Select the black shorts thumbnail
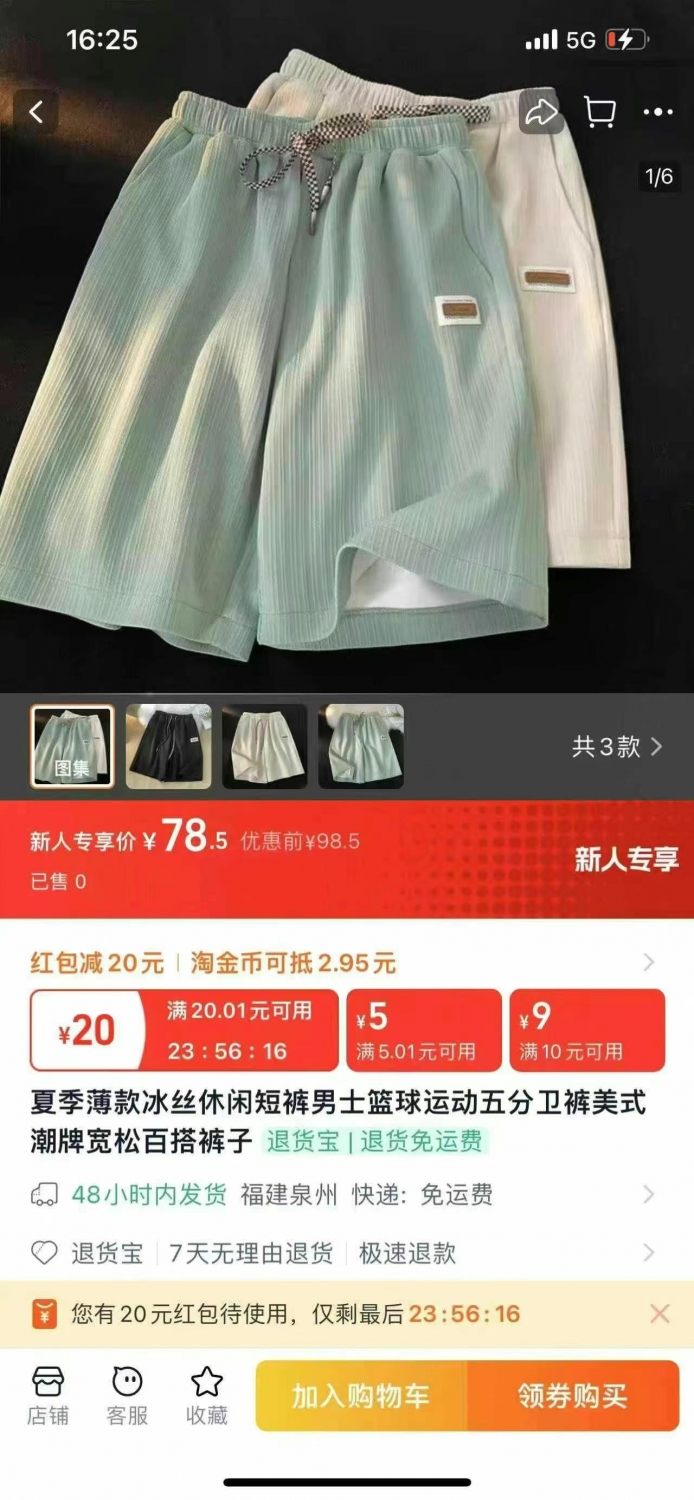 tap(168, 746)
